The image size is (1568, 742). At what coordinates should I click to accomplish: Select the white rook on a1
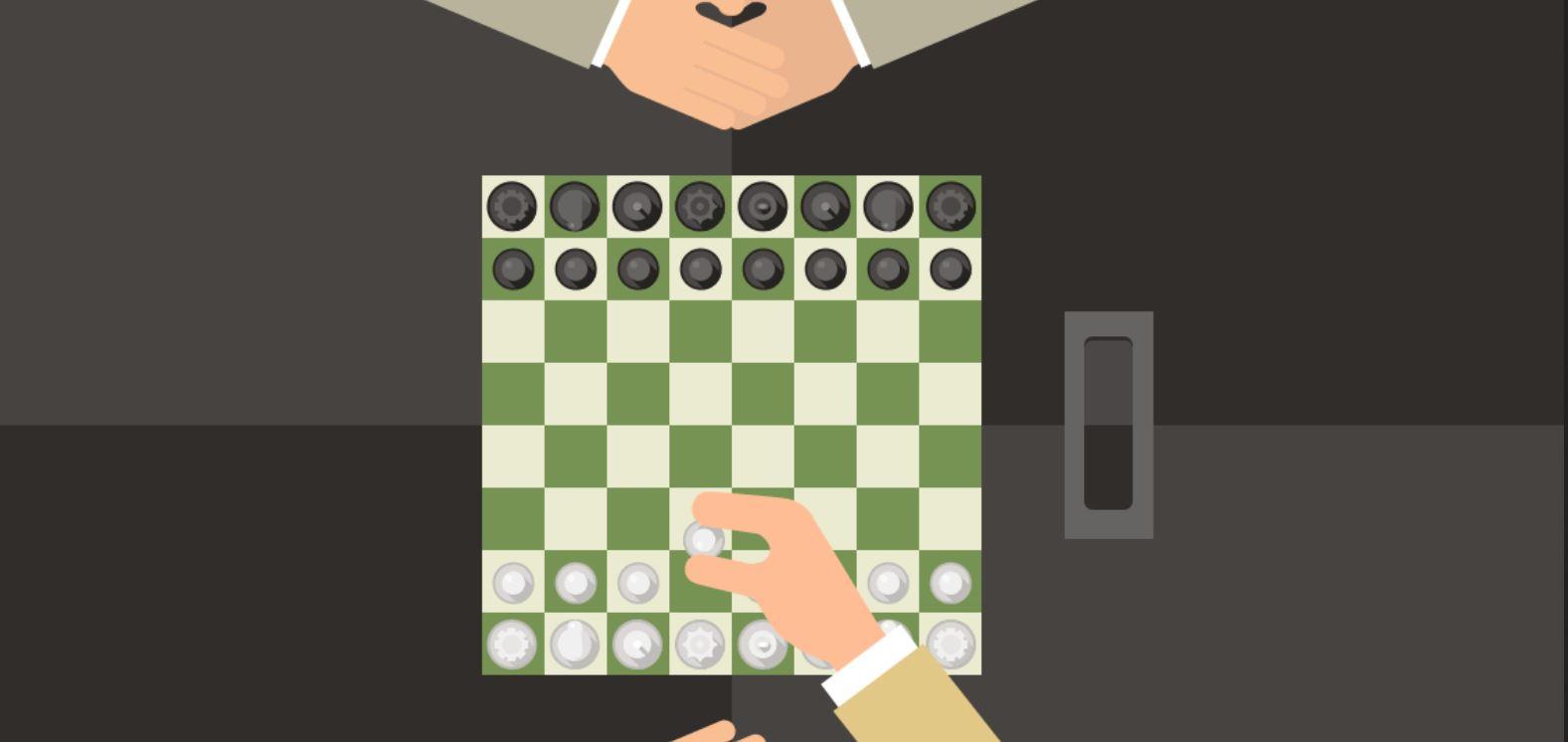513,645
